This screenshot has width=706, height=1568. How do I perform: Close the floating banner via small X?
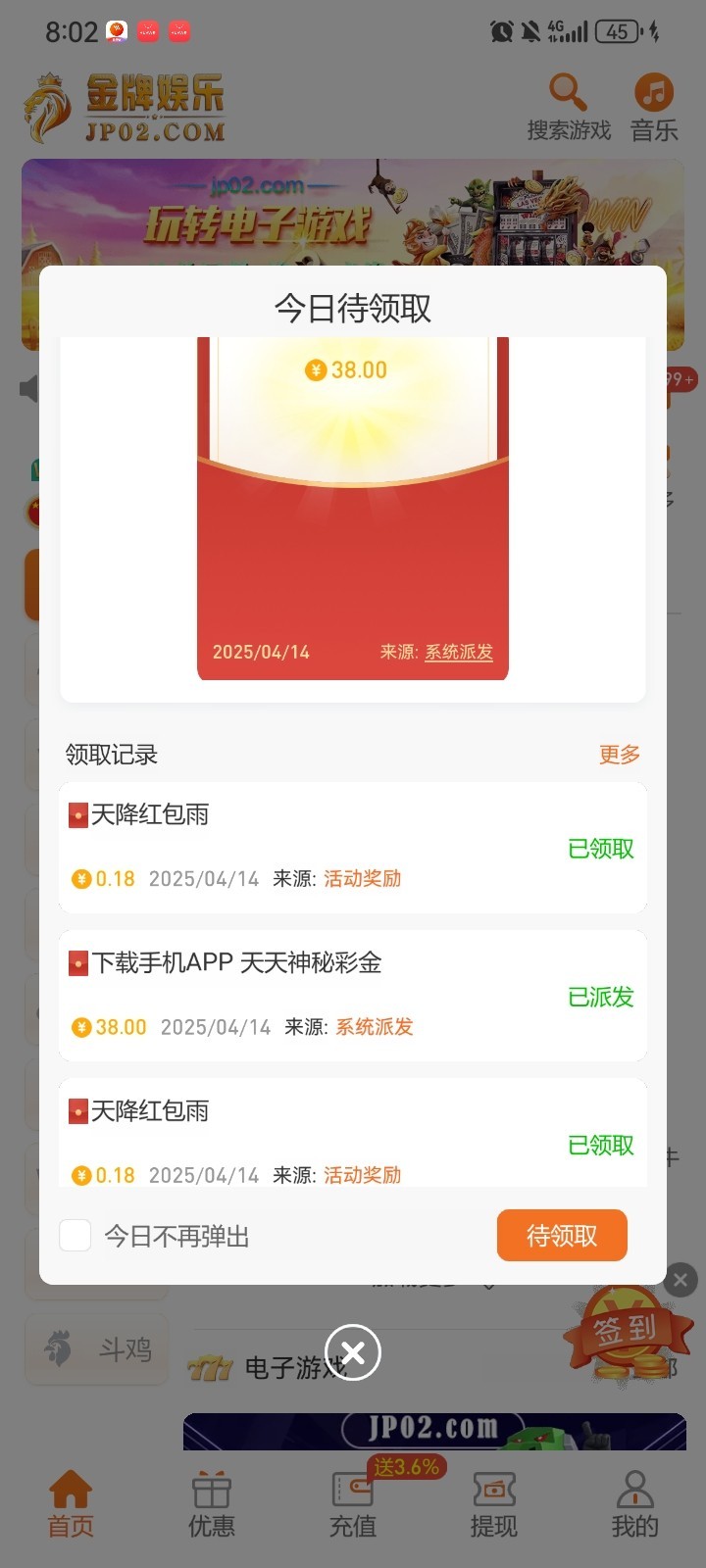click(680, 1280)
